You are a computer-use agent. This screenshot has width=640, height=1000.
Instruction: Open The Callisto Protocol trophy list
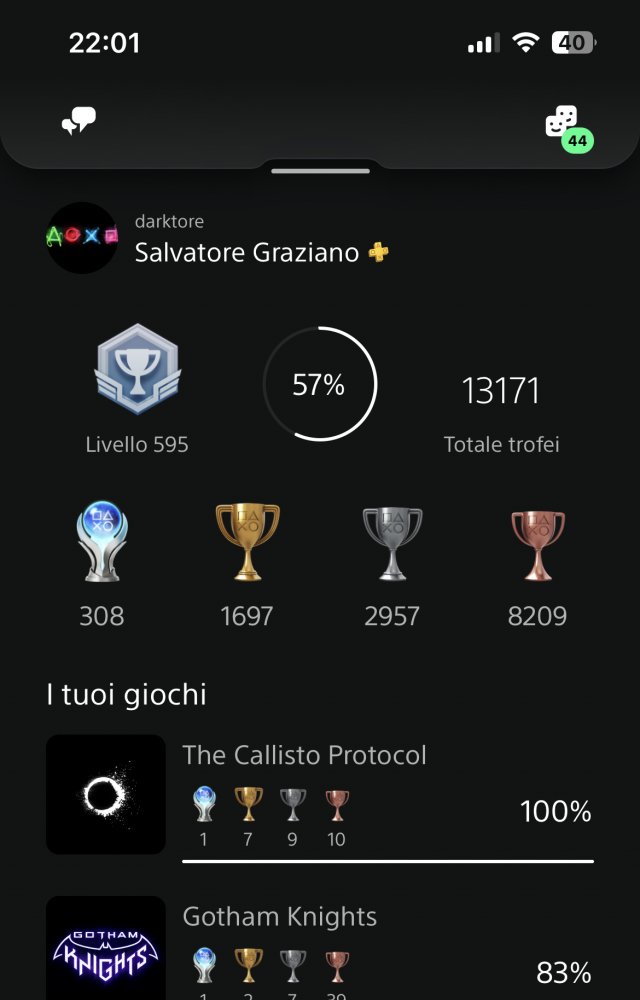[320, 796]
